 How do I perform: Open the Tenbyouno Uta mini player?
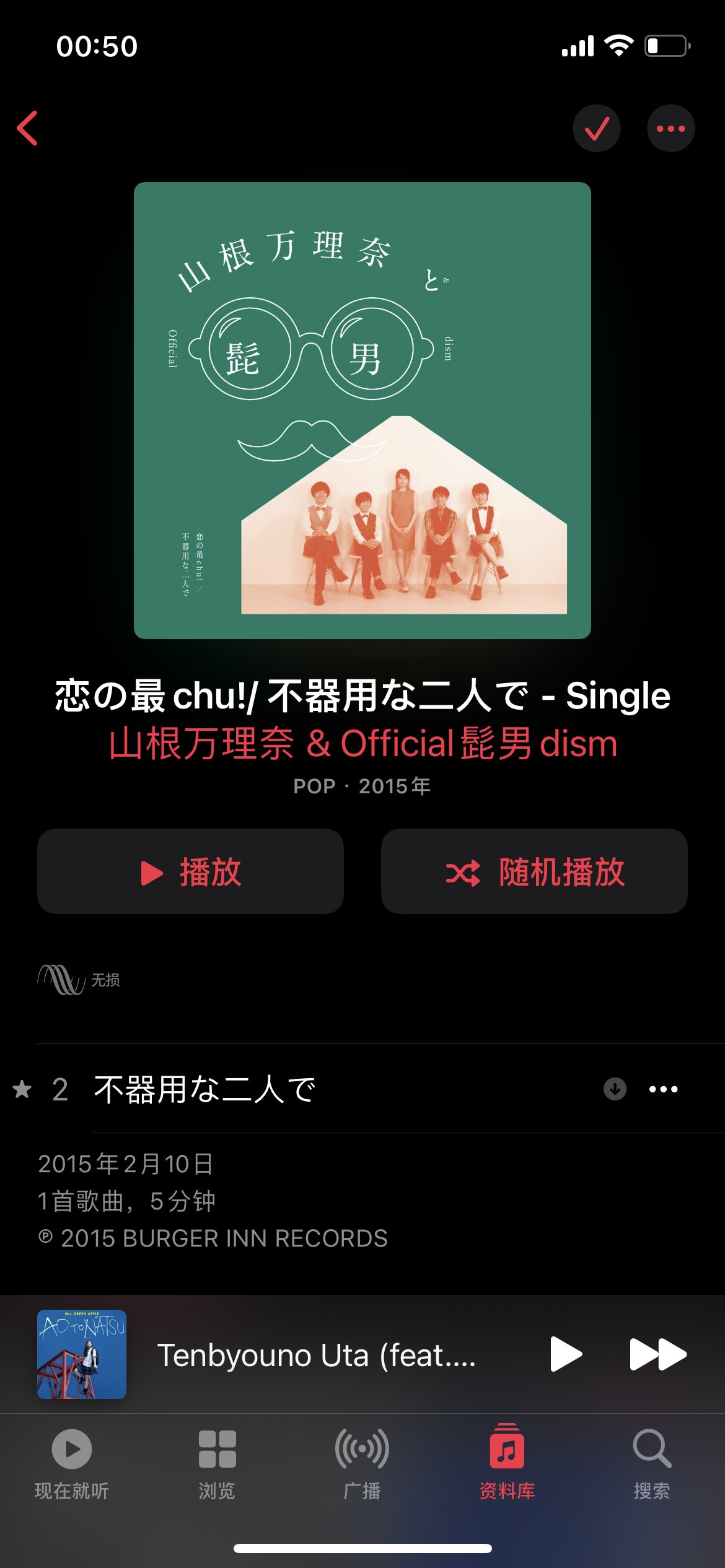316,1354
